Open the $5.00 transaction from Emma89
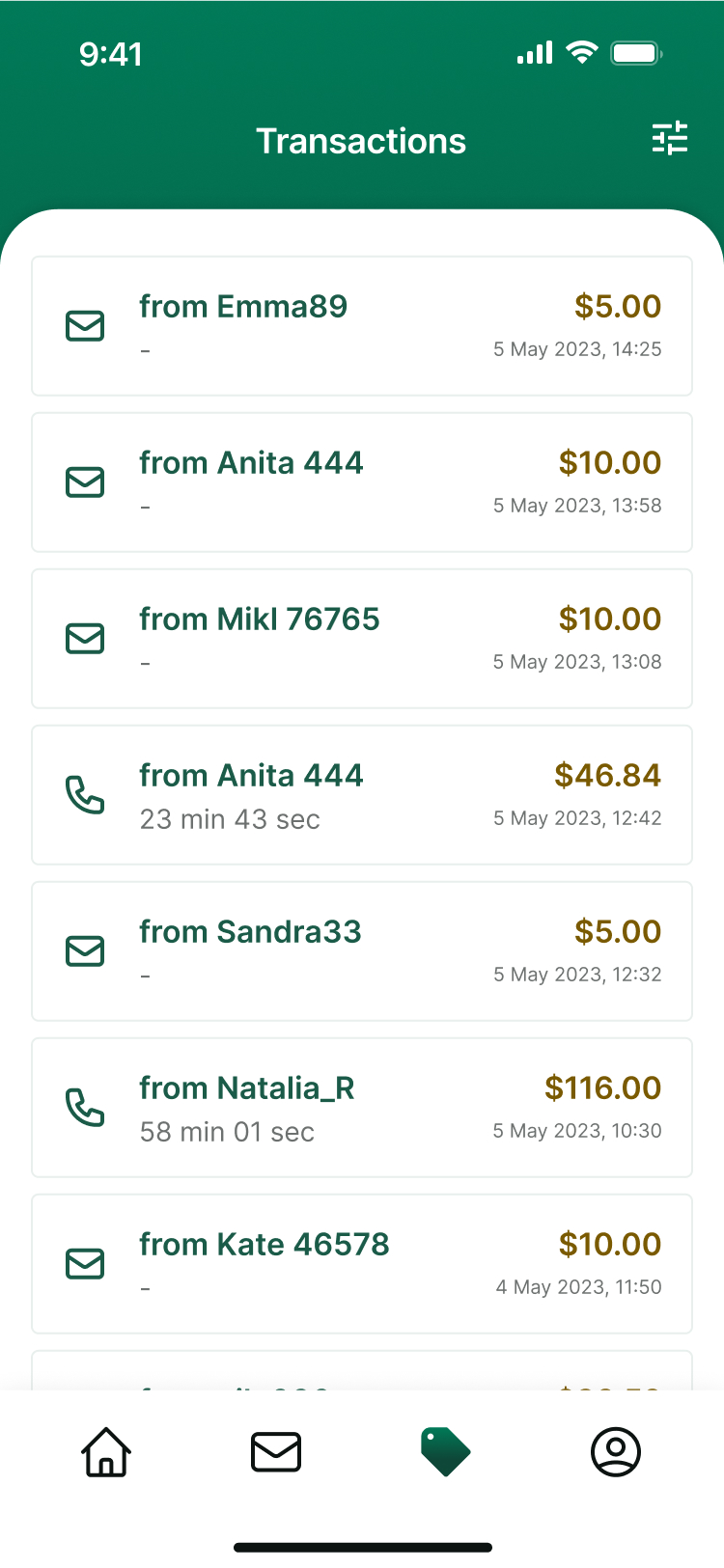724x1568 pixels. click(362, 326)
